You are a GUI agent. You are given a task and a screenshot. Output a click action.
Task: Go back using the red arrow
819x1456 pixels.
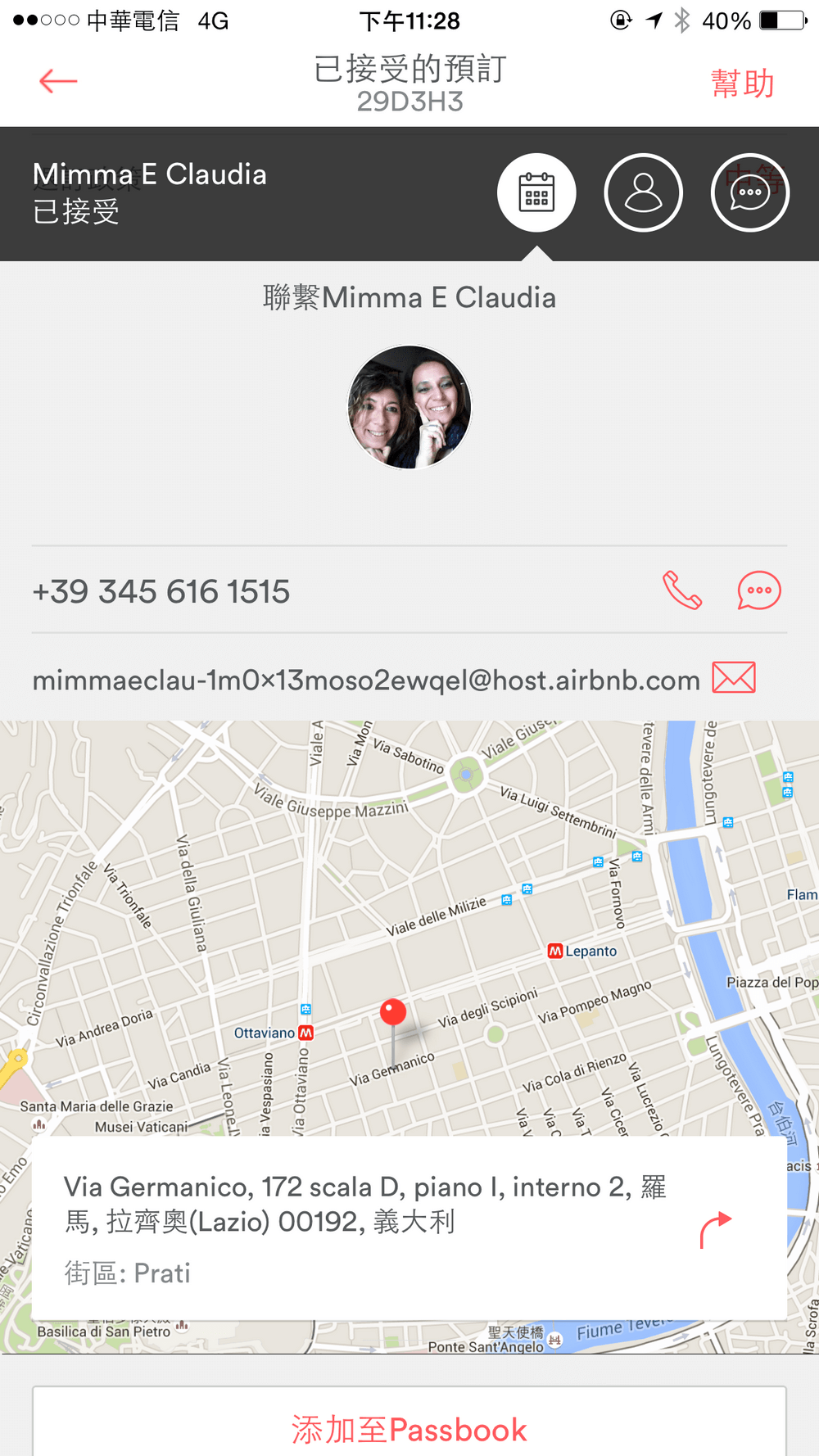tap(58, 81)
